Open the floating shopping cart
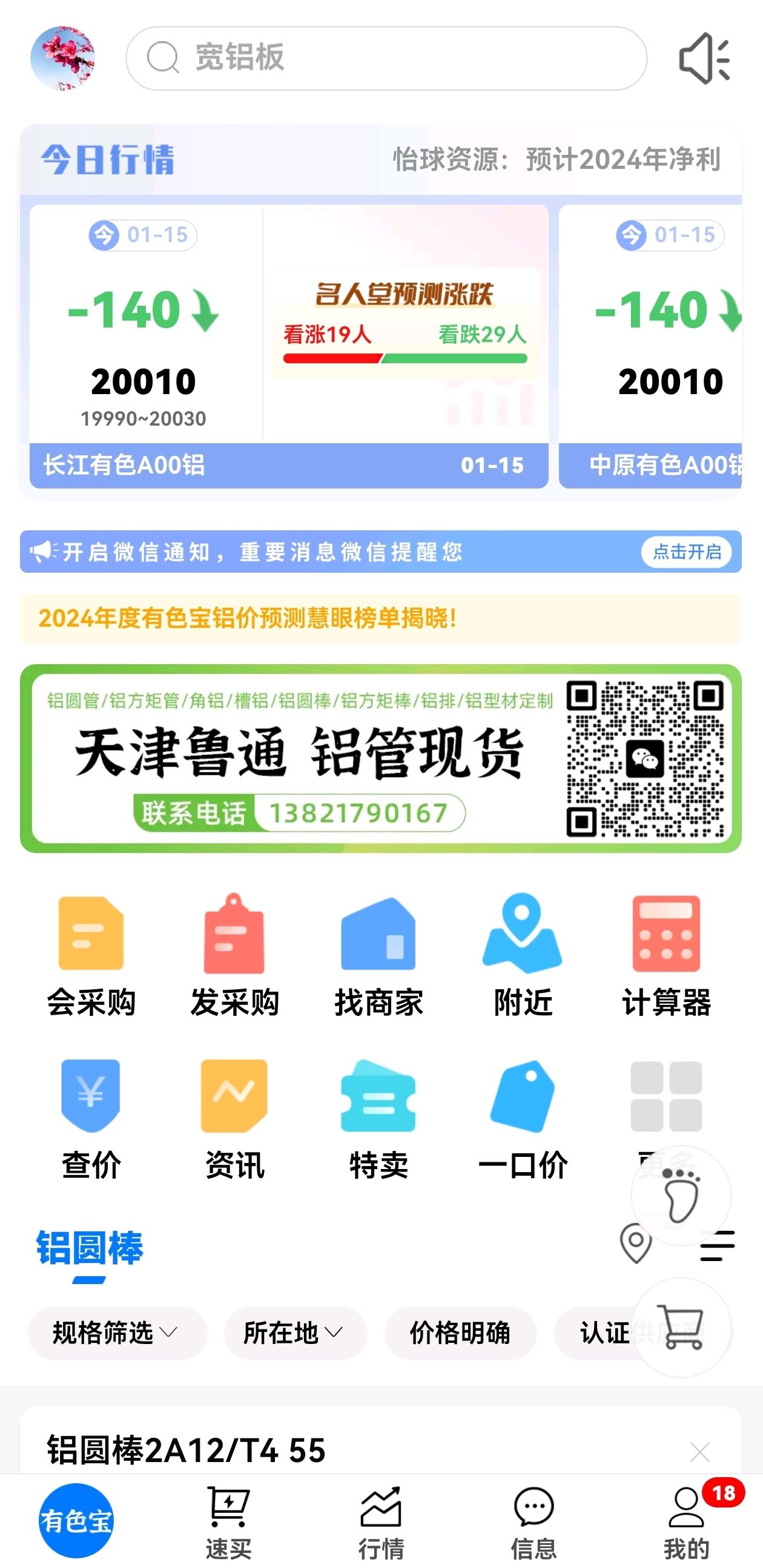Screen dimensions: 763x1568 (681, 1328)
